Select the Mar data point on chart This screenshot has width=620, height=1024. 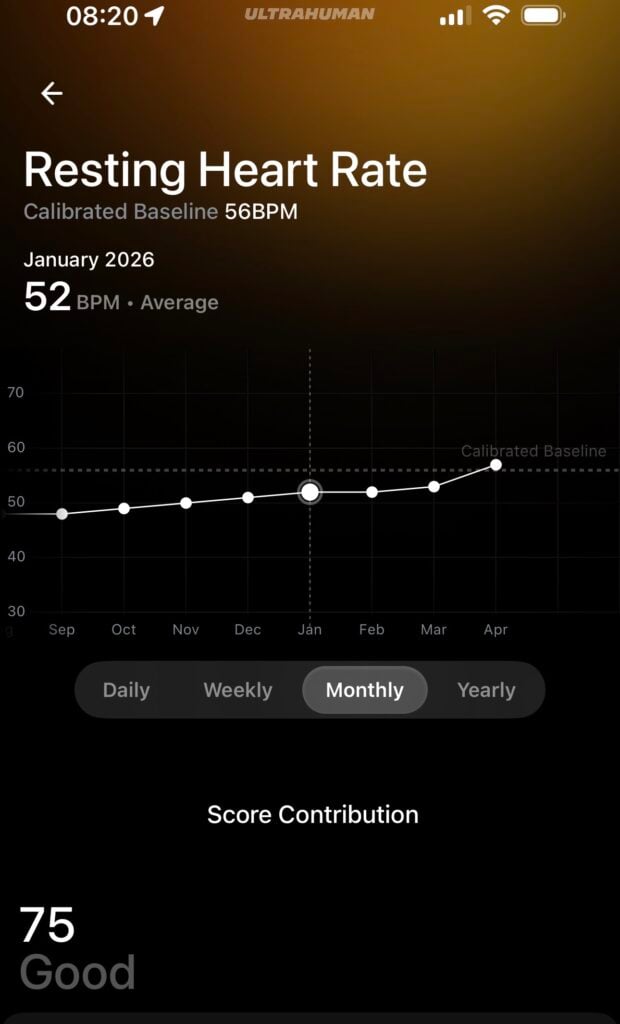434,486
